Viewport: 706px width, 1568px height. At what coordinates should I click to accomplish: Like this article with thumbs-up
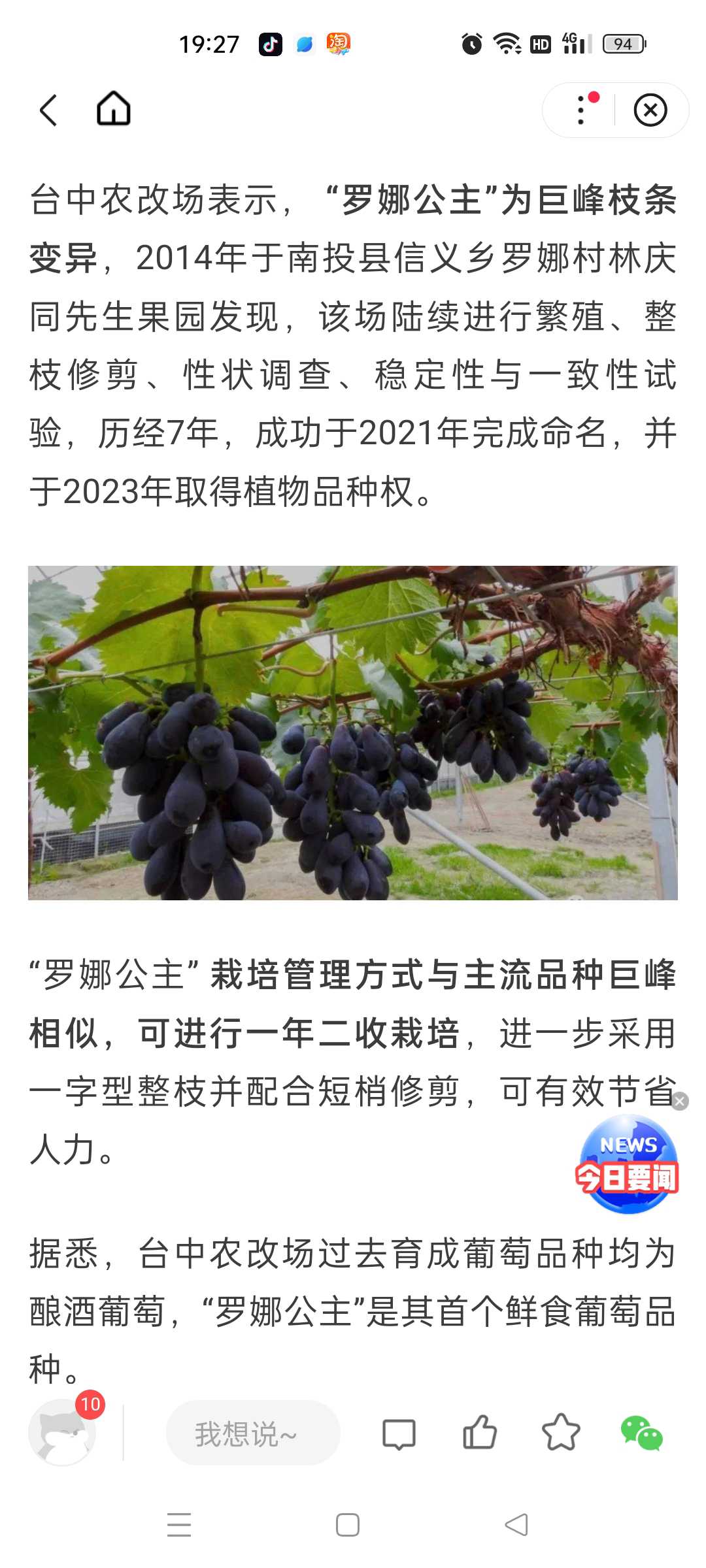[480, 1433]
